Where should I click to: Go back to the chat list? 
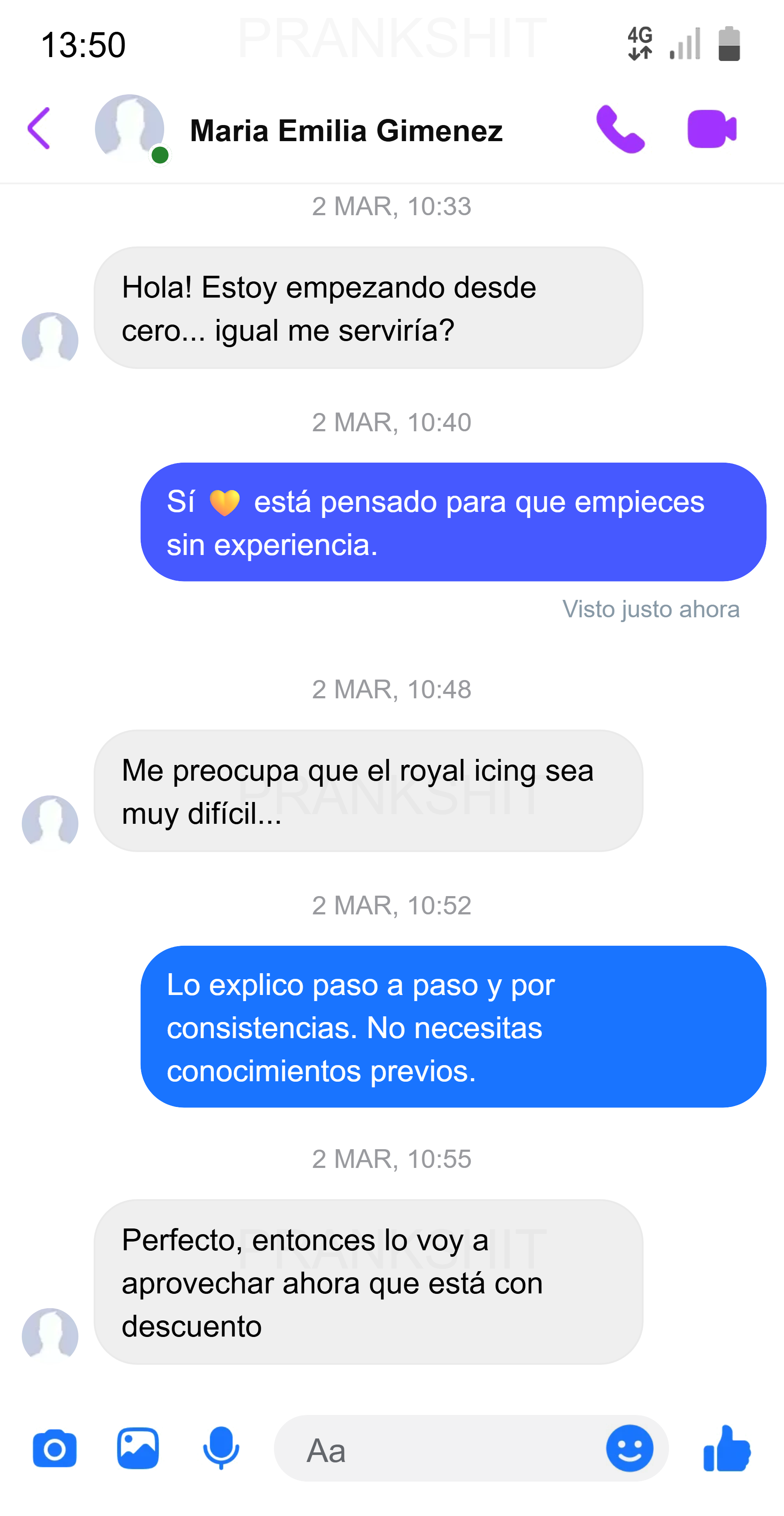[x=39, y=129]
